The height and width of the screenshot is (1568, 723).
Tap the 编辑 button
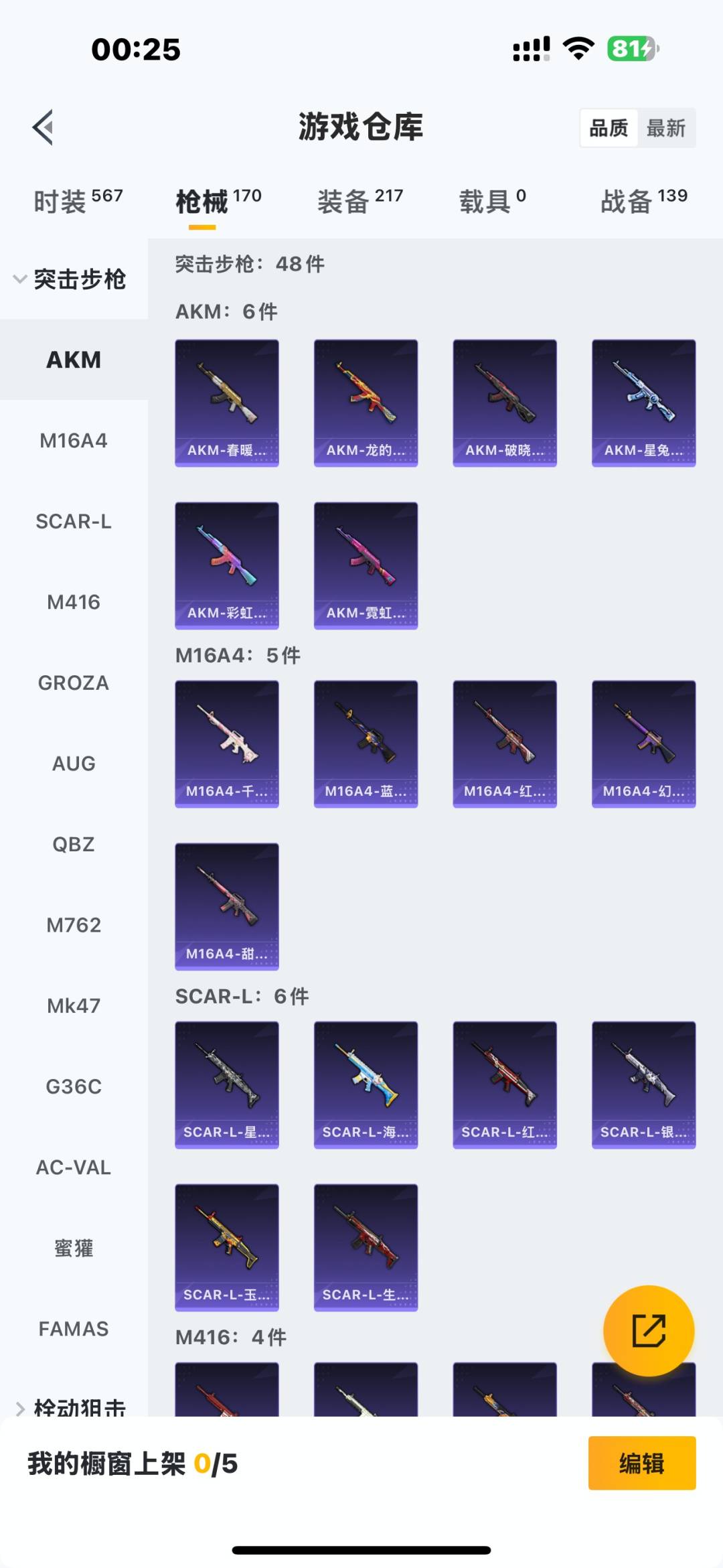[641, 1464]
